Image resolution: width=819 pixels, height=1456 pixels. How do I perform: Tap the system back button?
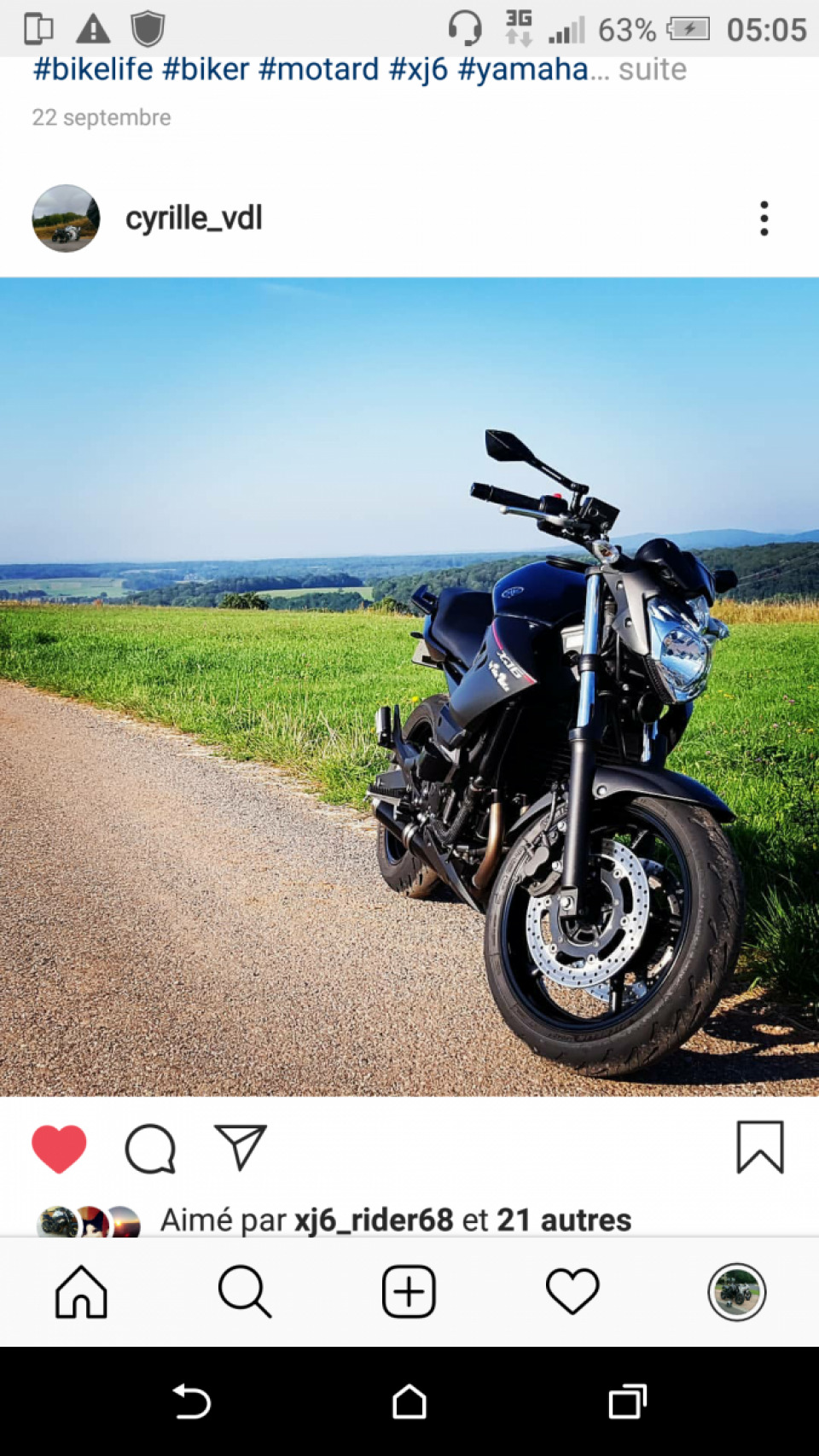[191, 1401]
